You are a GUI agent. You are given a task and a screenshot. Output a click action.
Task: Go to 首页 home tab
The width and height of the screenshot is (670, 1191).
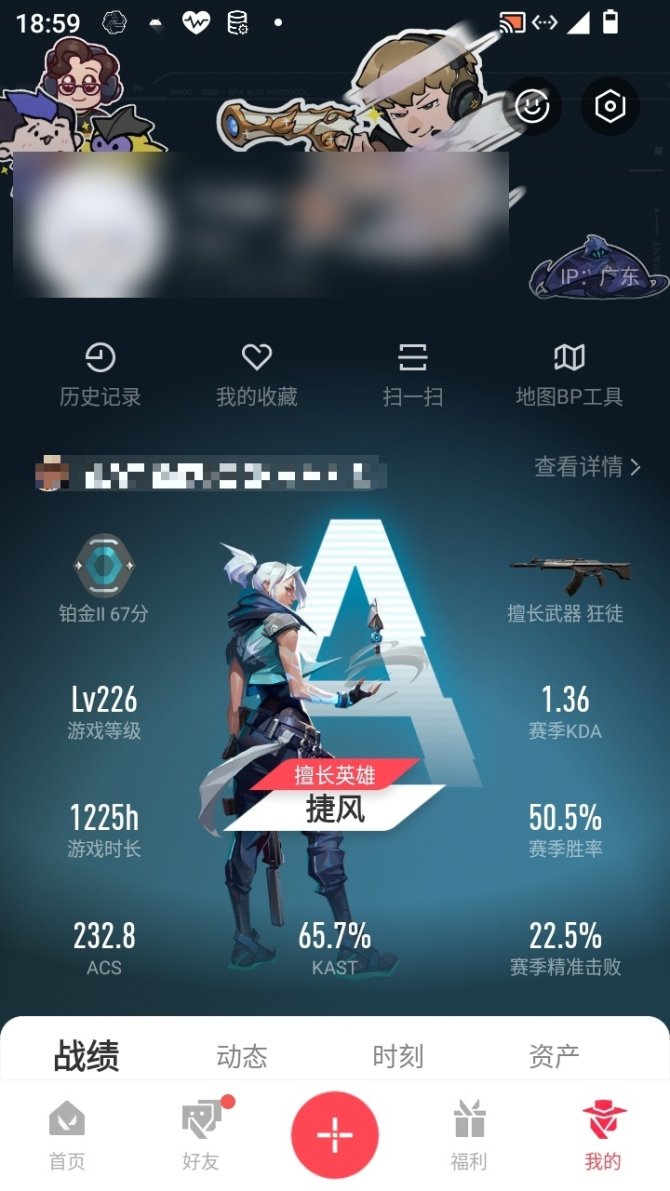point(67,1137)
